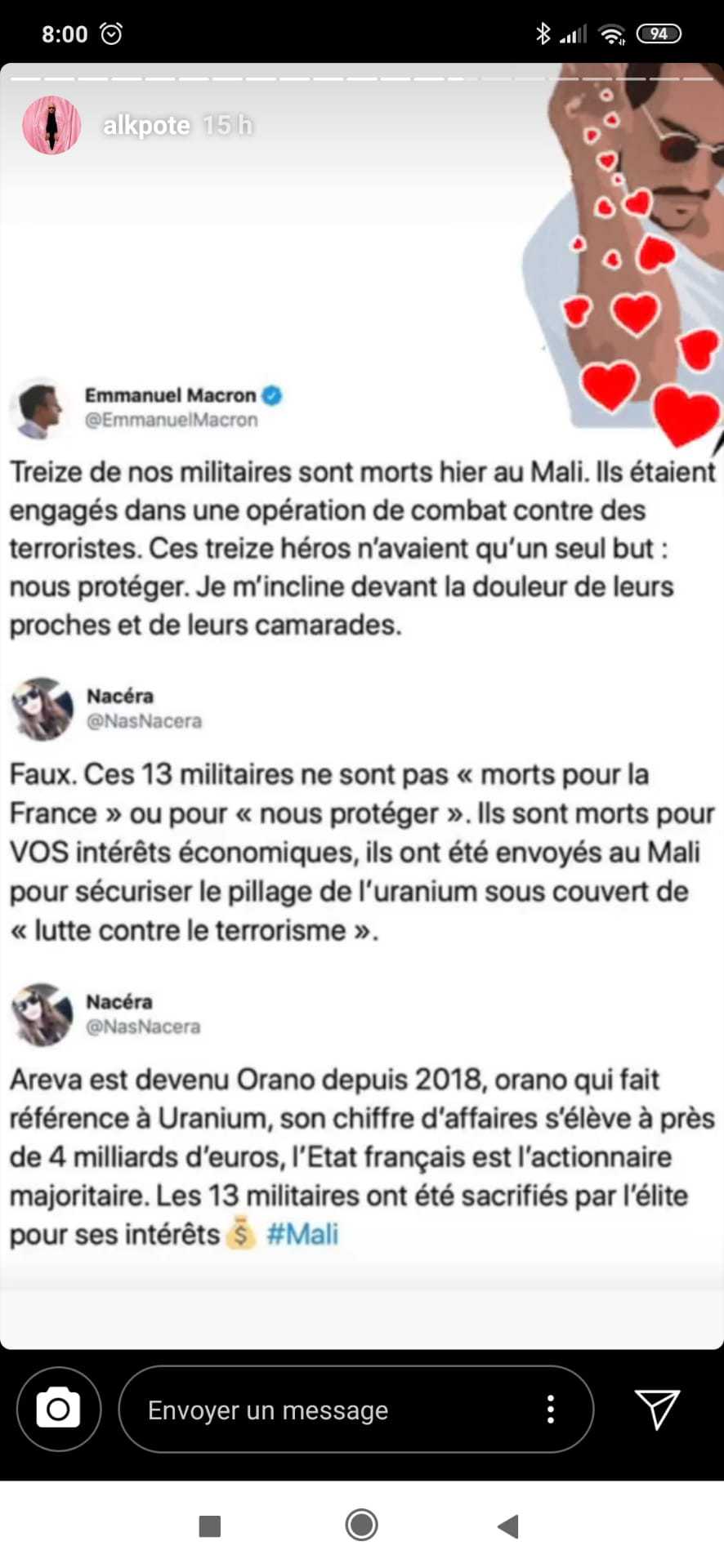Image resolution: width=724 pixels, height=1568 pixels.
Task: Open the recent apps view
Action: tap(210, 1525)
